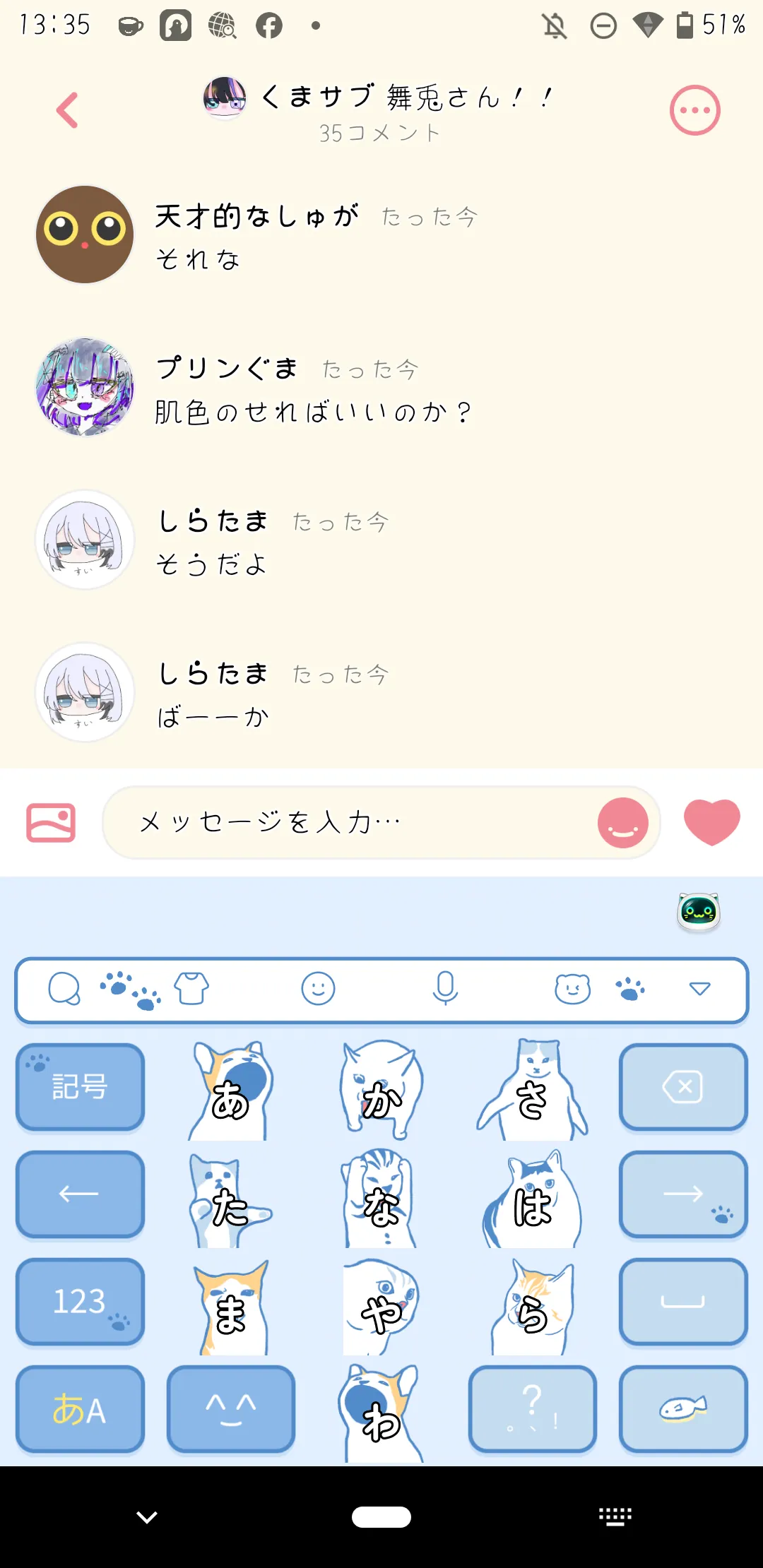Open keyboard emoji smiley panel
This screenshot has width=763, height=1568.
318,988
